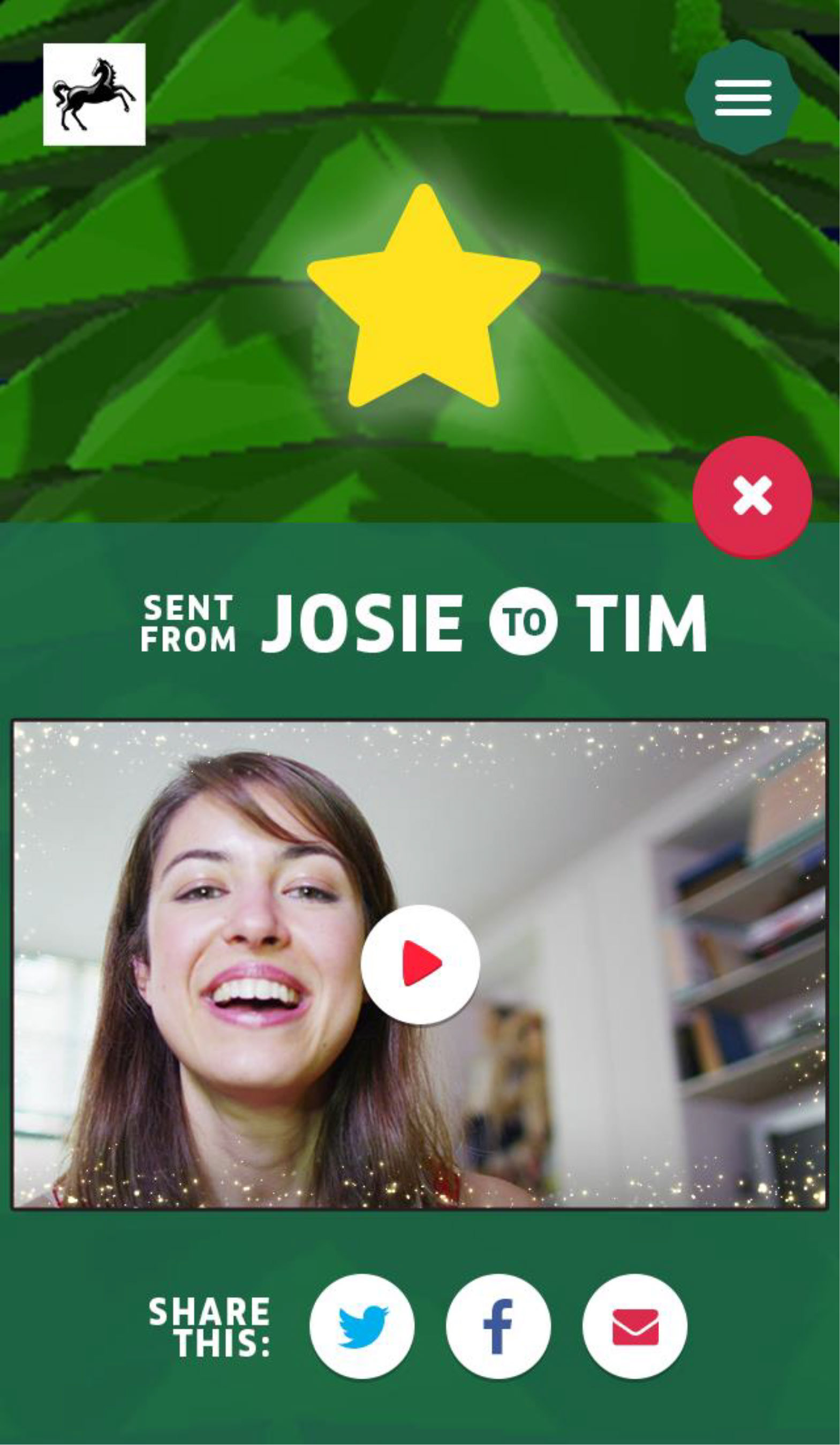Close the video message panel
The image size is (840, 1445).
752,496
